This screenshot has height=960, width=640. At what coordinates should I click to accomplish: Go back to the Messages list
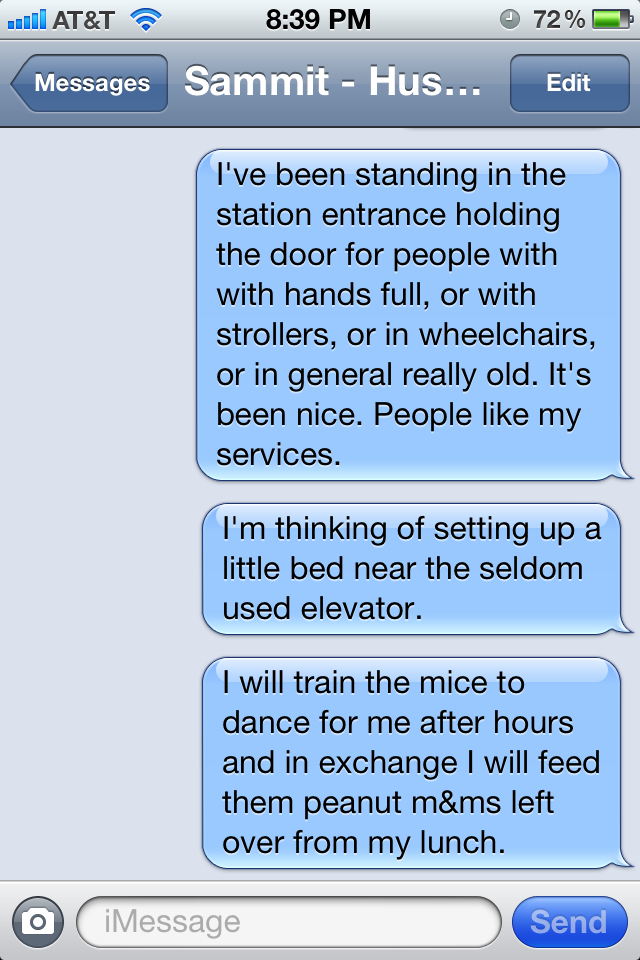point(90,83)
